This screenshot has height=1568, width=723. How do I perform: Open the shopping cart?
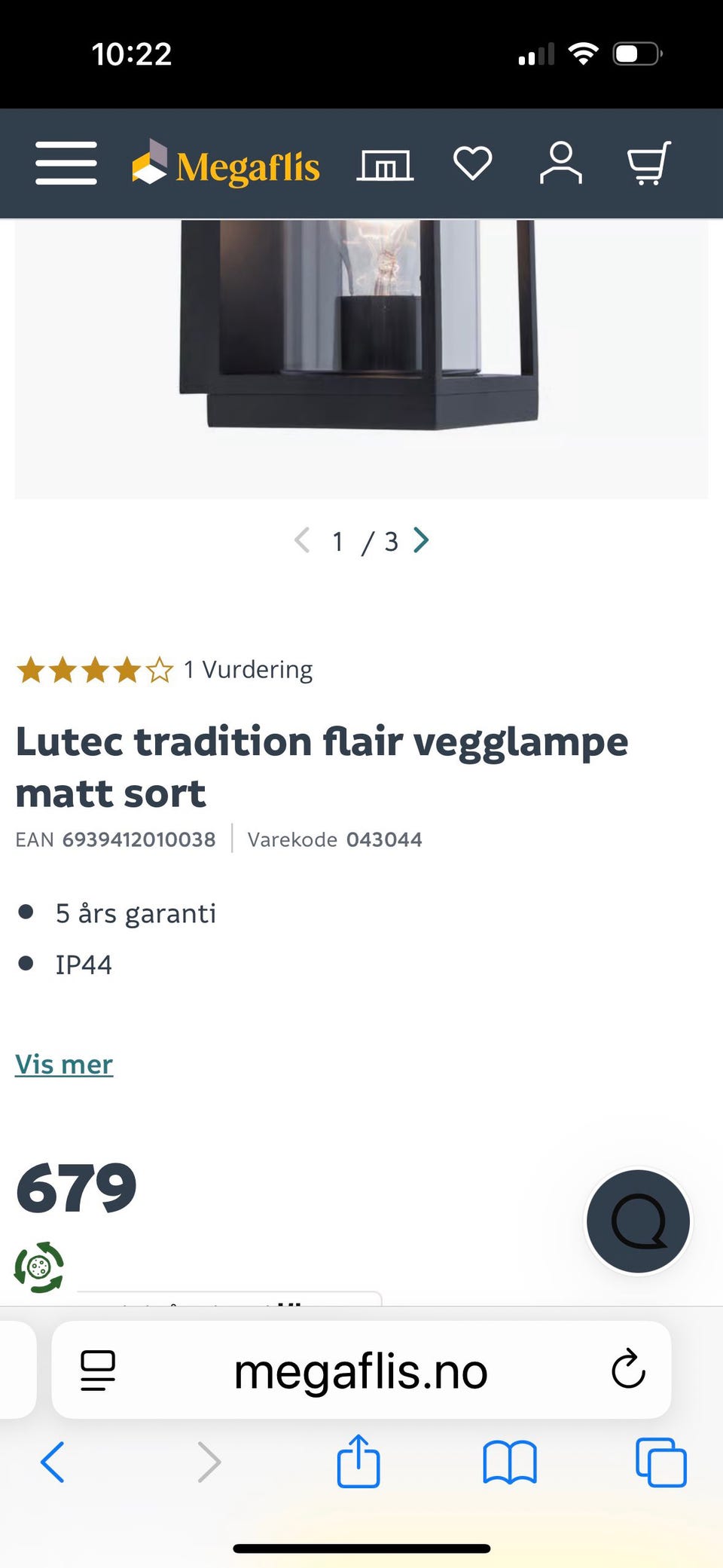click(649, 163)
